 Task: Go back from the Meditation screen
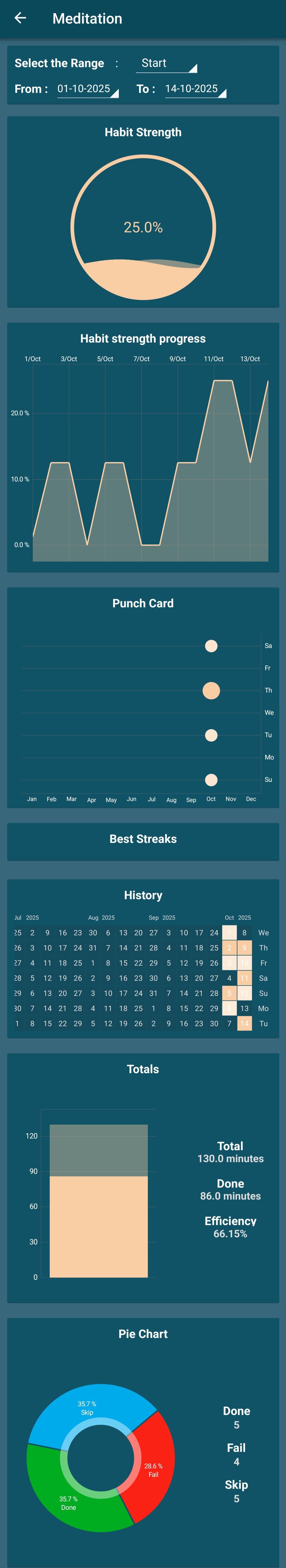20,18
